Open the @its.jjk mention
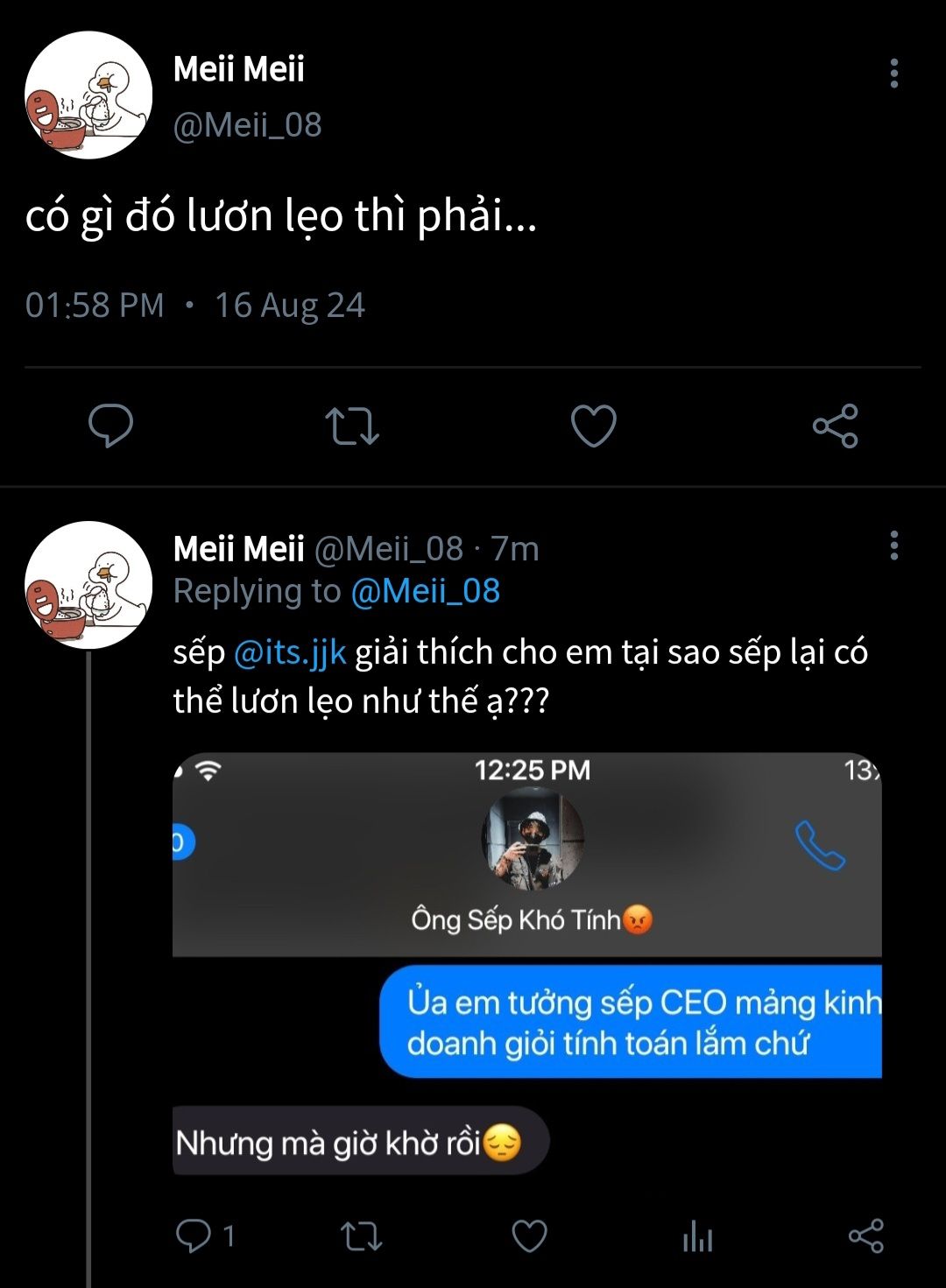 [290, 652]
